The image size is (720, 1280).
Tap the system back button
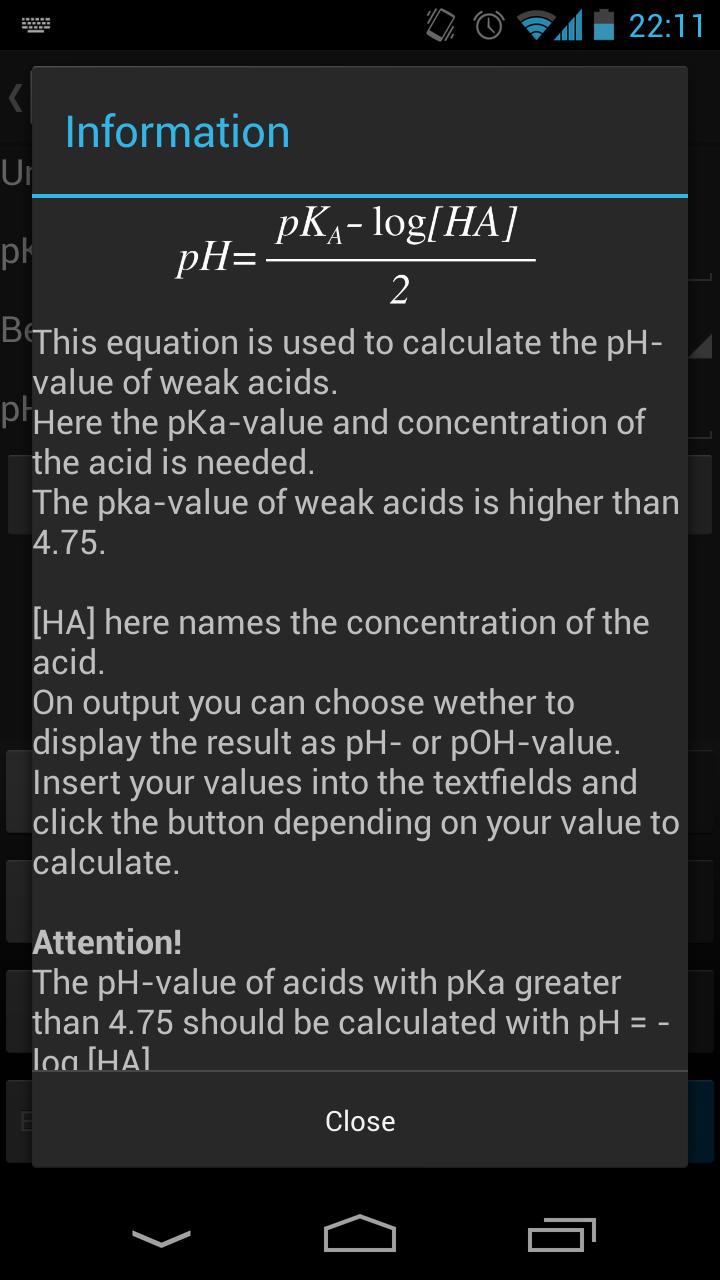161,1238
